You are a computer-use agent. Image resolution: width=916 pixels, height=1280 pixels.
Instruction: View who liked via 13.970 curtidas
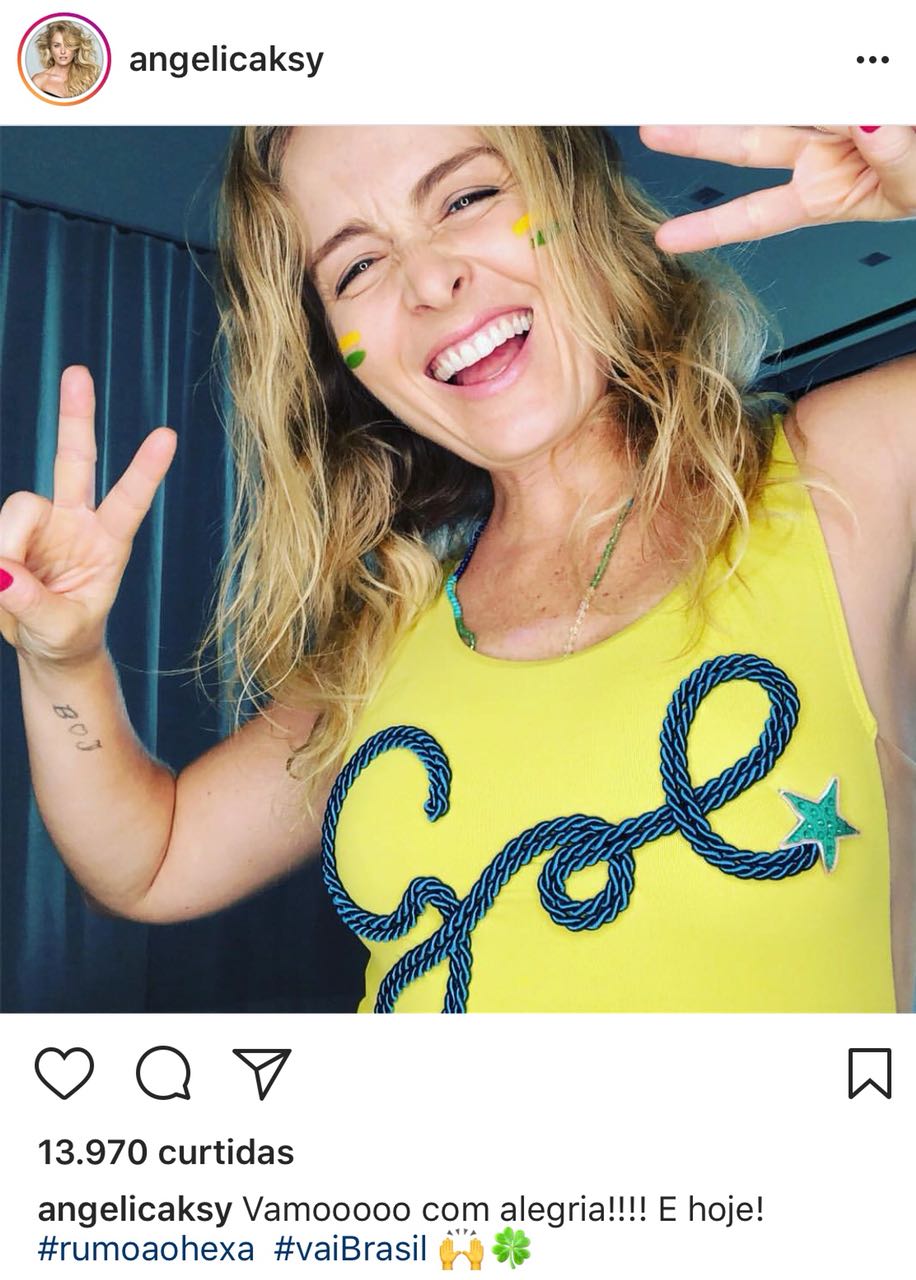[x=166, y=1152]
